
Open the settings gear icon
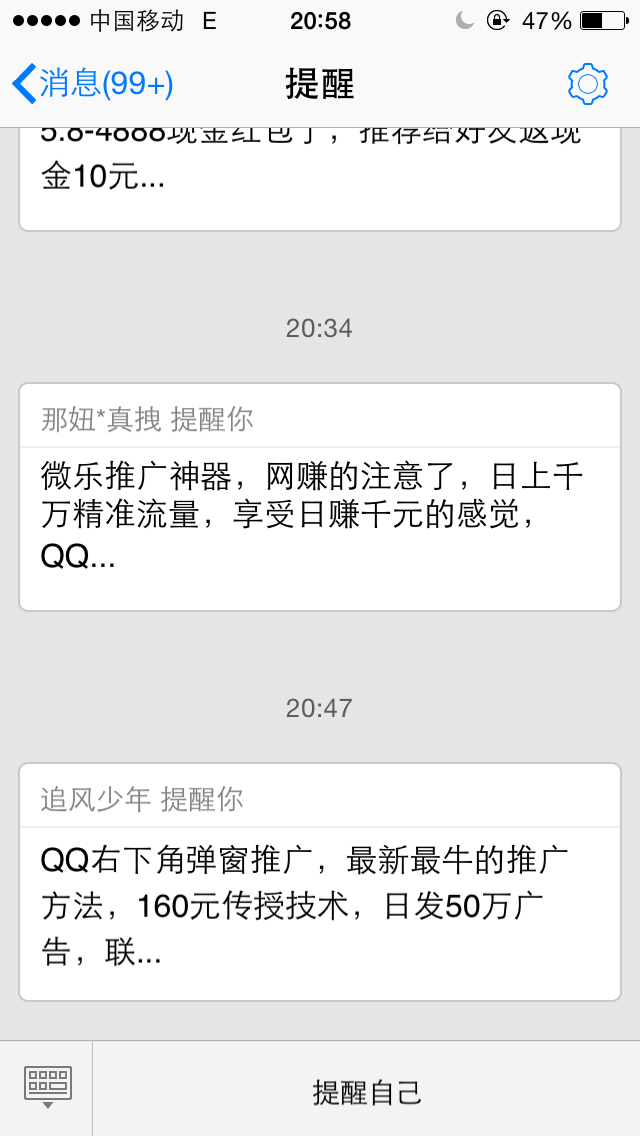click(587, 84)
